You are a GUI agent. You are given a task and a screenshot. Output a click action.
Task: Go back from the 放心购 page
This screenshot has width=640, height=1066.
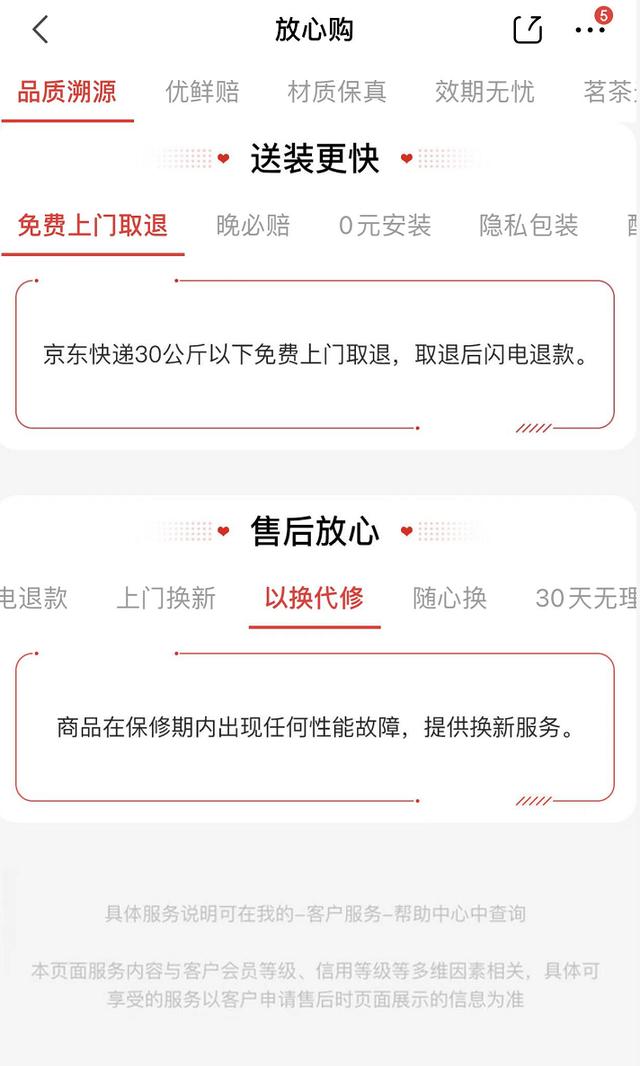[40, 30]
